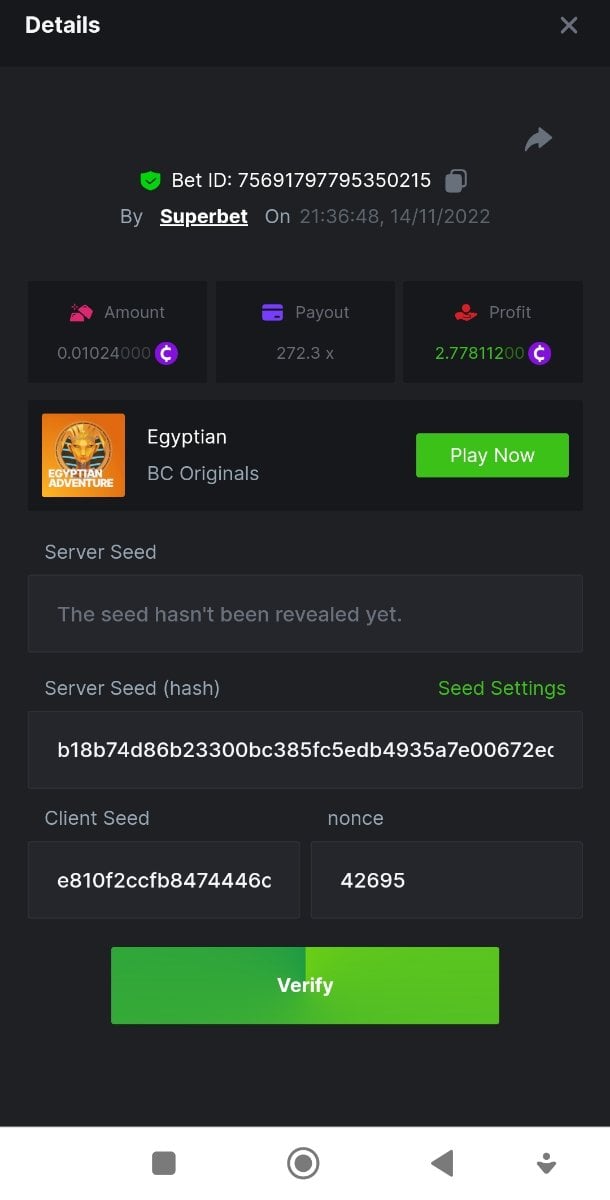Select the Server Seed hash field

pyautogui.click(x=305, y=750)
